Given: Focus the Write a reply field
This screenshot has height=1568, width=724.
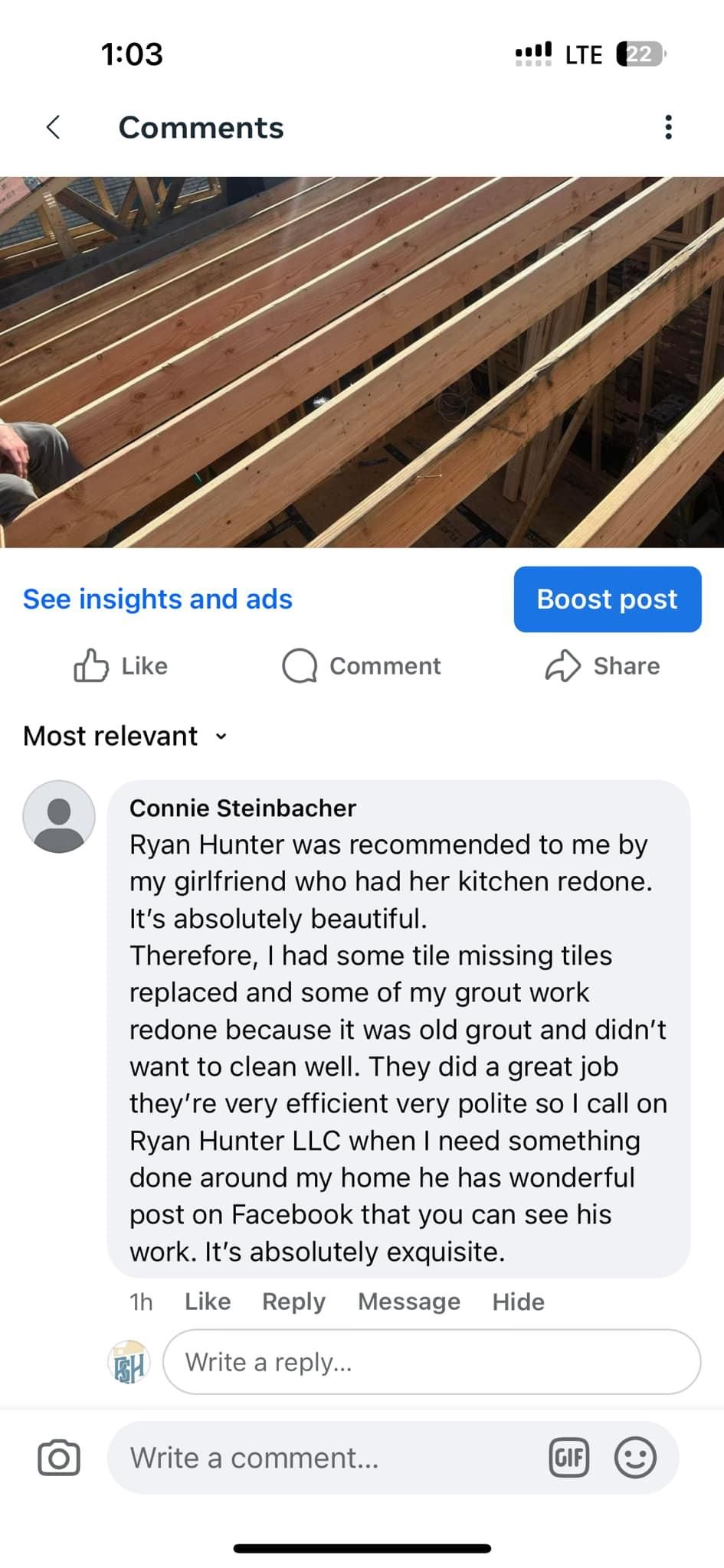Looking at the screenshot, I should [x=431, y=1362].
